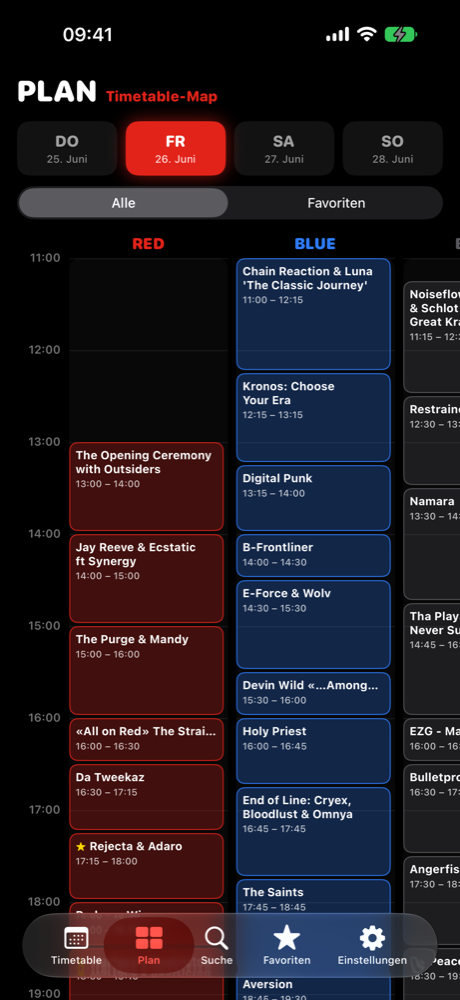Viewport: 460px width, 1000px height.
Task: Select the B-Frontliner set
Action: [x=313, y=555]
